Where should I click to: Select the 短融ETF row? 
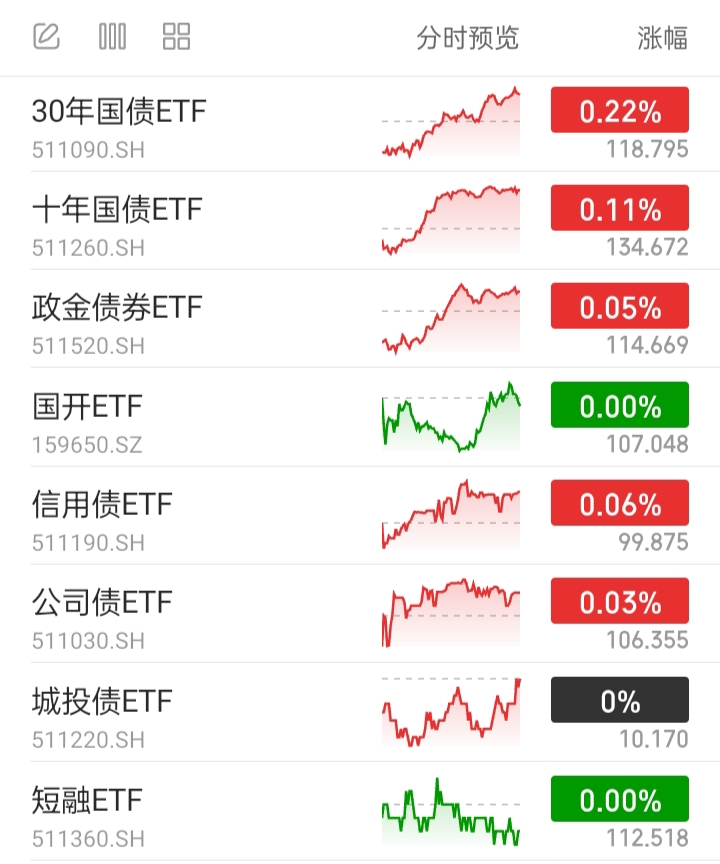[360, 811]
